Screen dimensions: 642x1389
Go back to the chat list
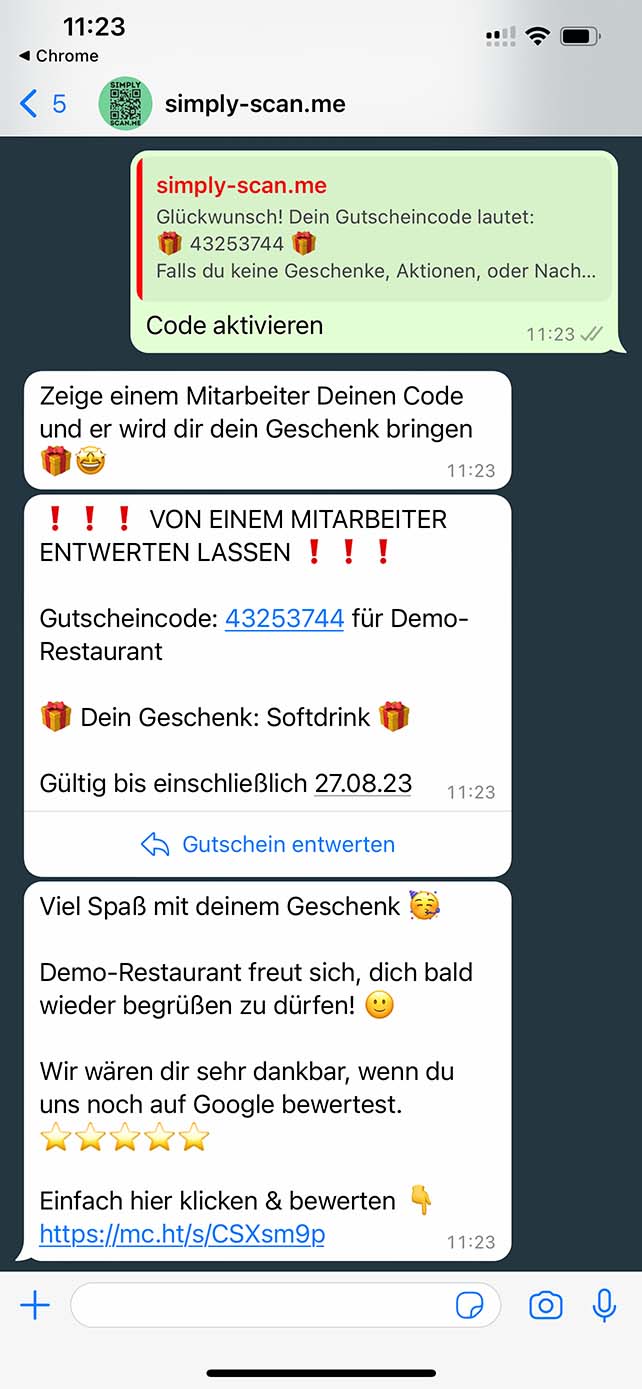click(42, 104)
